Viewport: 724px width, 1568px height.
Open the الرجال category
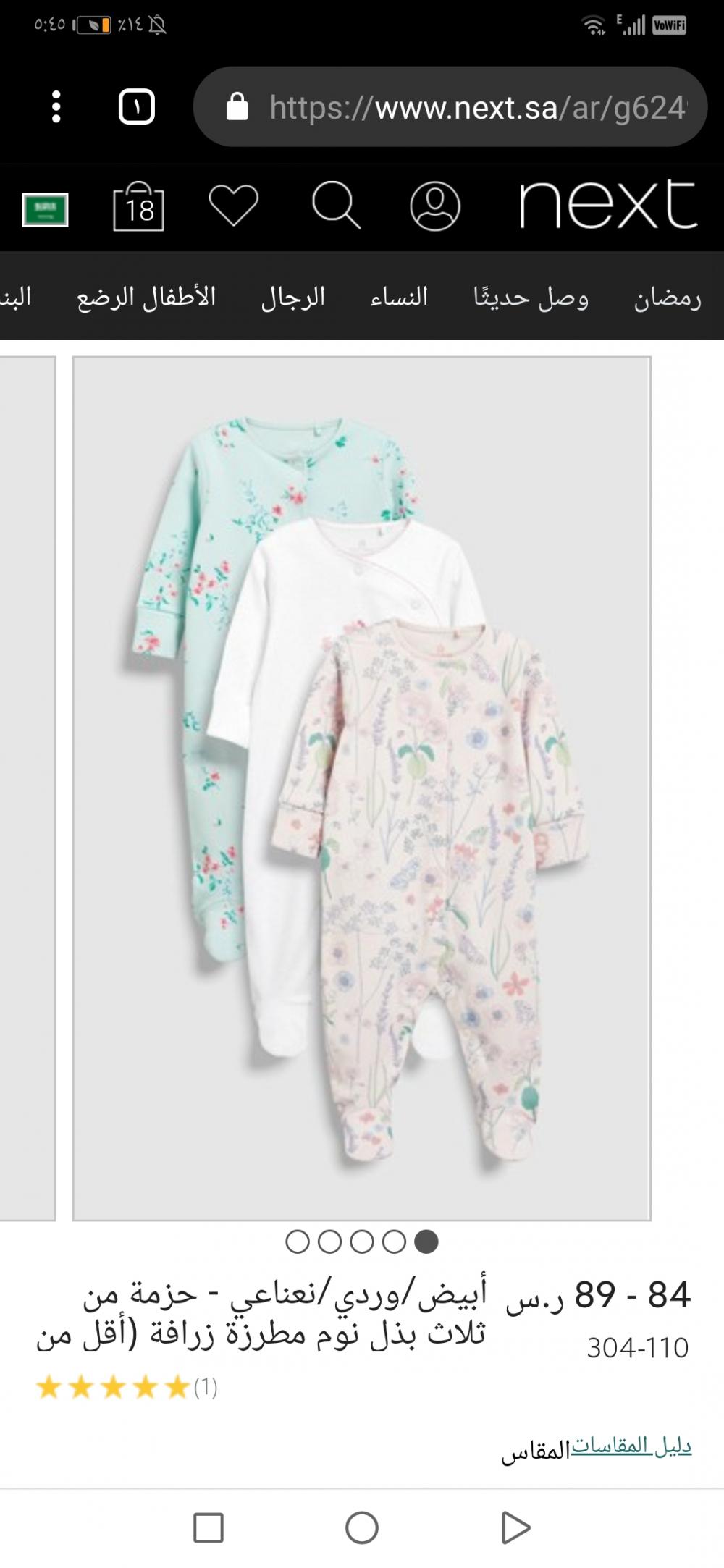tap(293, 298)
